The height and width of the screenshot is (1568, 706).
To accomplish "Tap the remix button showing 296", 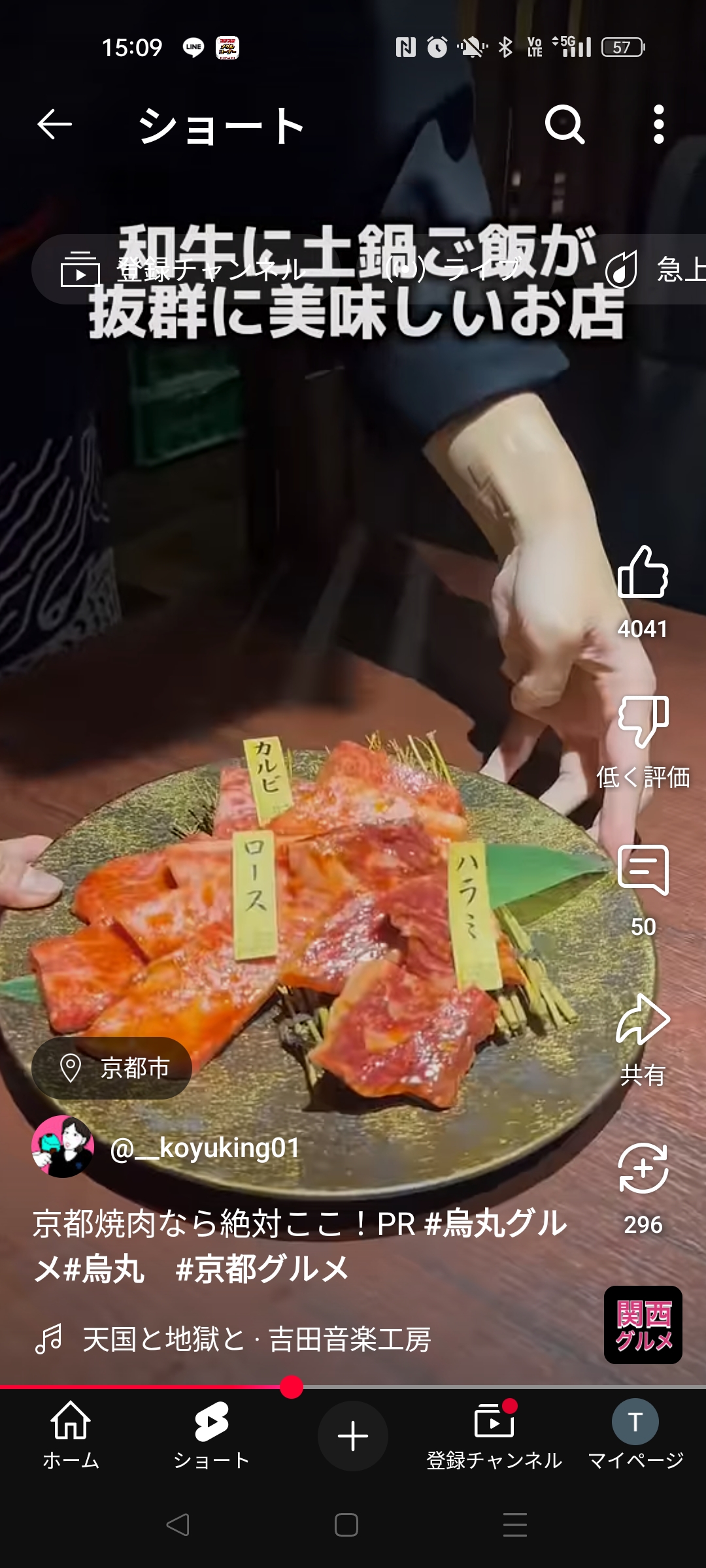I will click(x=643, y=1189).
